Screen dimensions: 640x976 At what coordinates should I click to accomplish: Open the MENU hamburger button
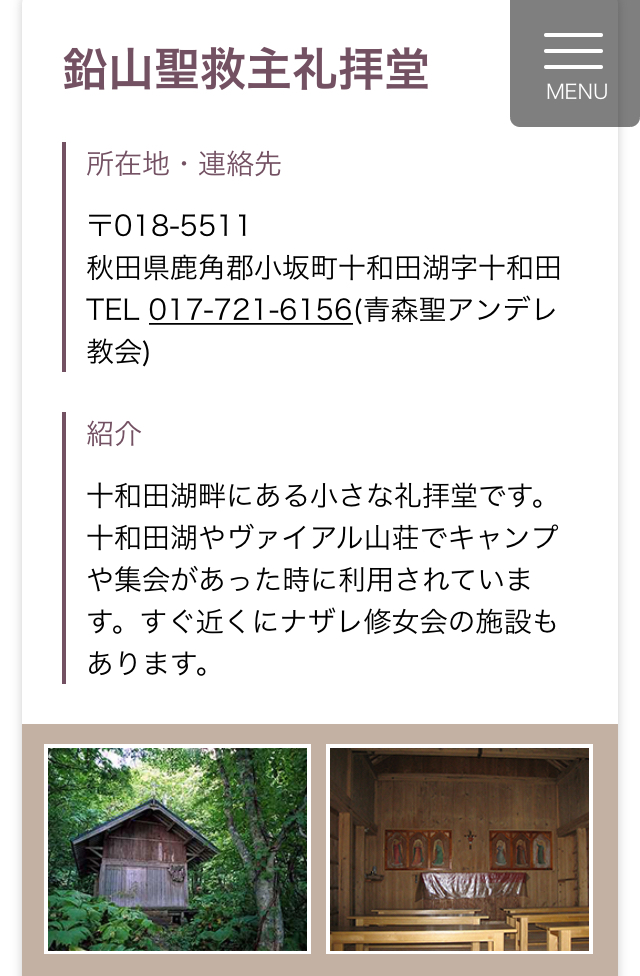[575, 63]
